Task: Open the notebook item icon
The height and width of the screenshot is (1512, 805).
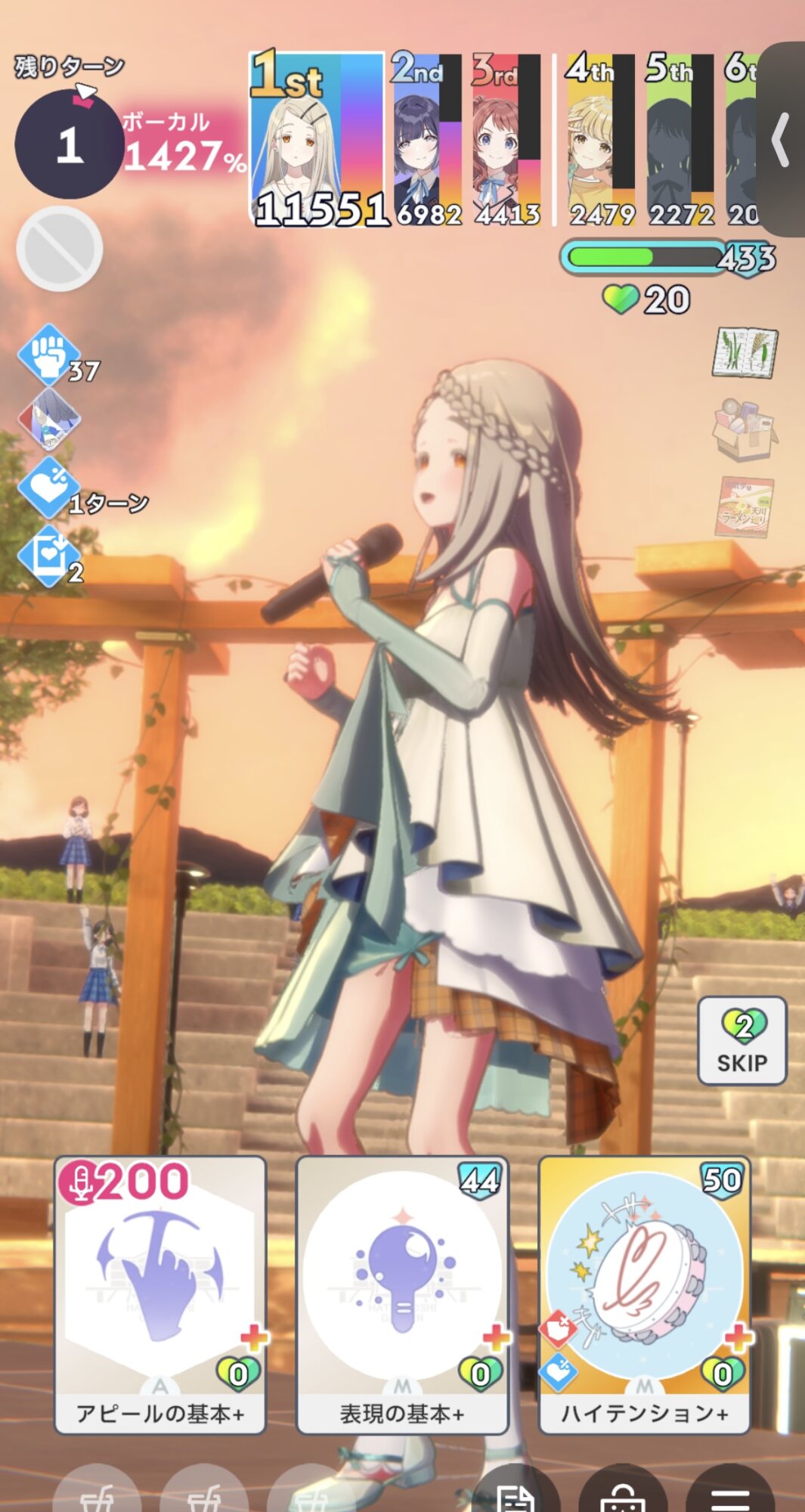Action: (745, 353)
